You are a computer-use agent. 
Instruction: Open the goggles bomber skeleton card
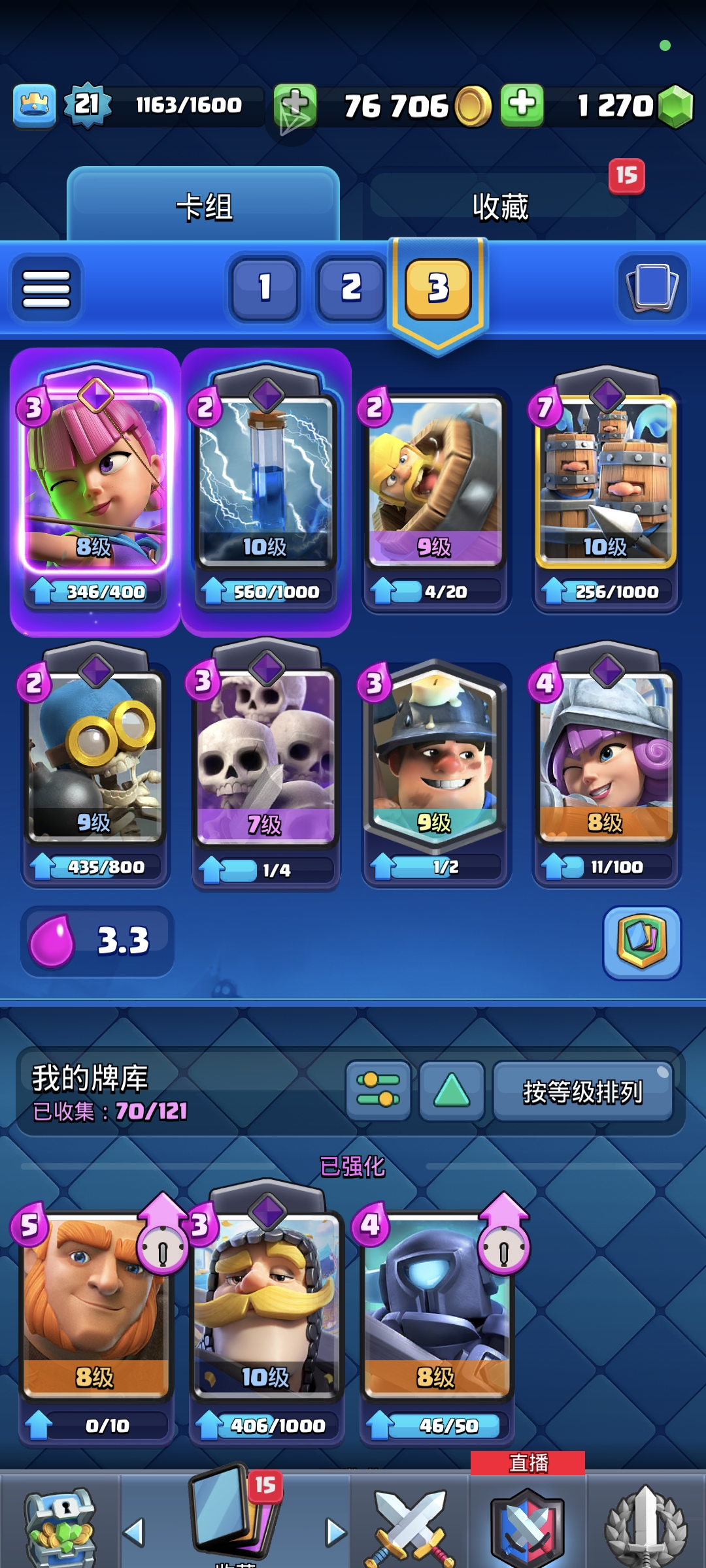pyautogui.click(x=95, y=756)
